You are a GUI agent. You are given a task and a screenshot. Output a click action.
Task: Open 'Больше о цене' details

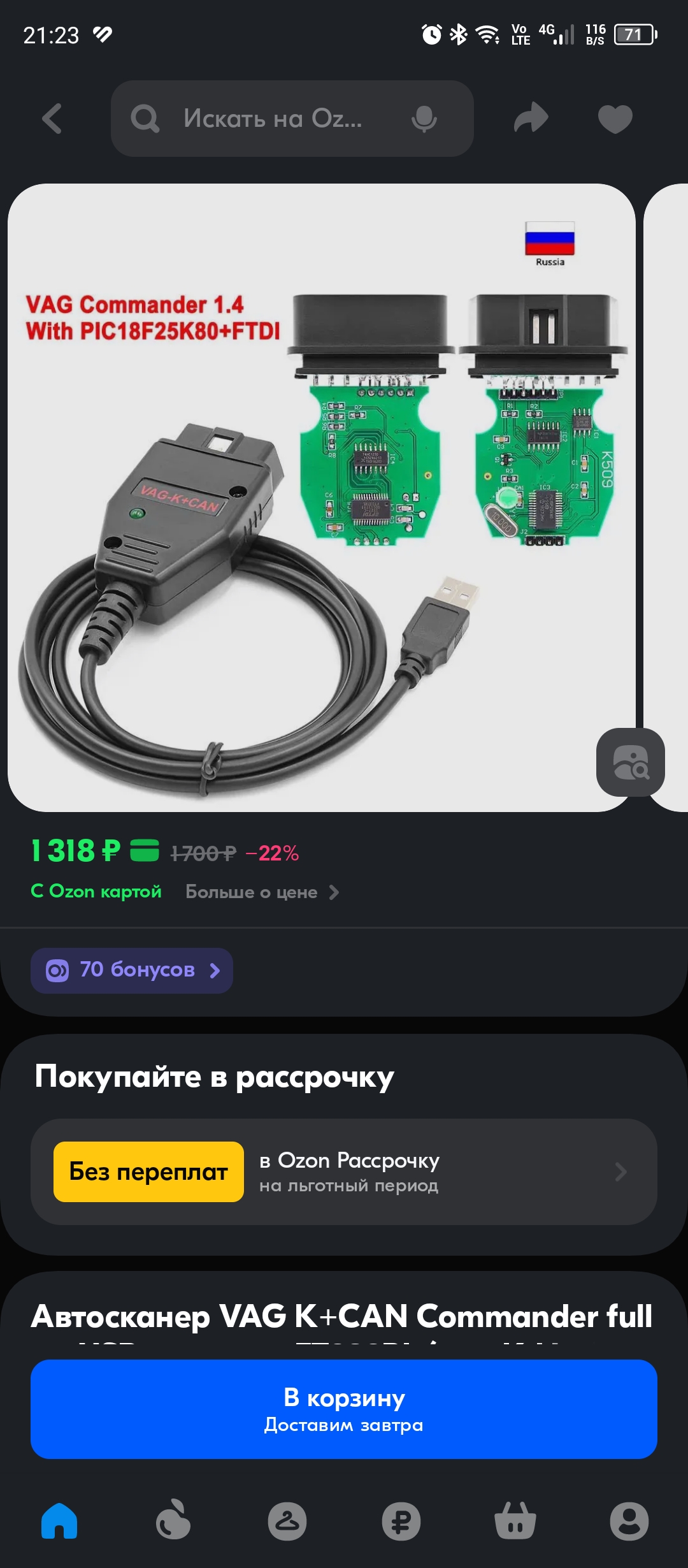[262, 892]
